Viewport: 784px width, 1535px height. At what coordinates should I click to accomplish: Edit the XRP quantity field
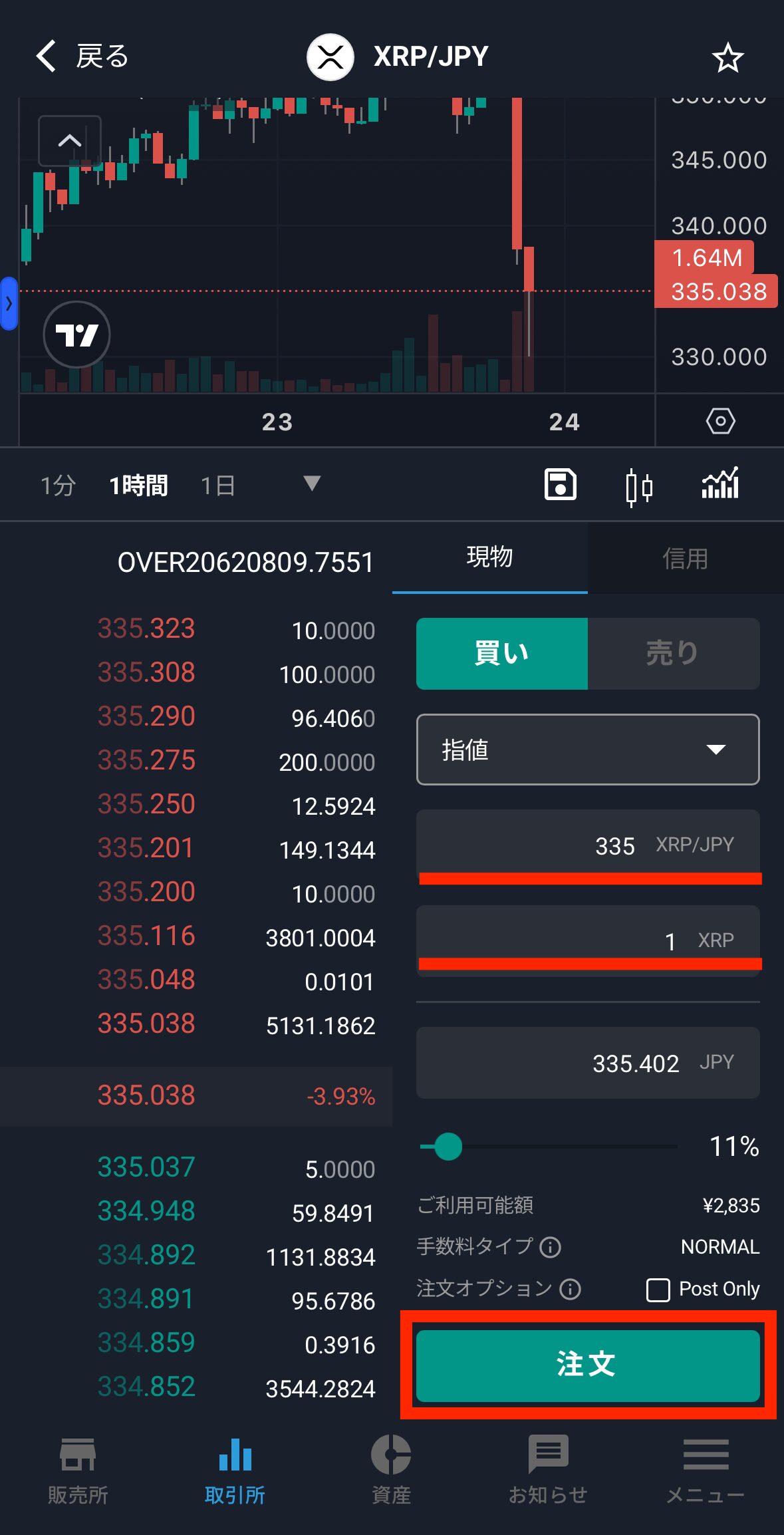[x=588, y=939]
